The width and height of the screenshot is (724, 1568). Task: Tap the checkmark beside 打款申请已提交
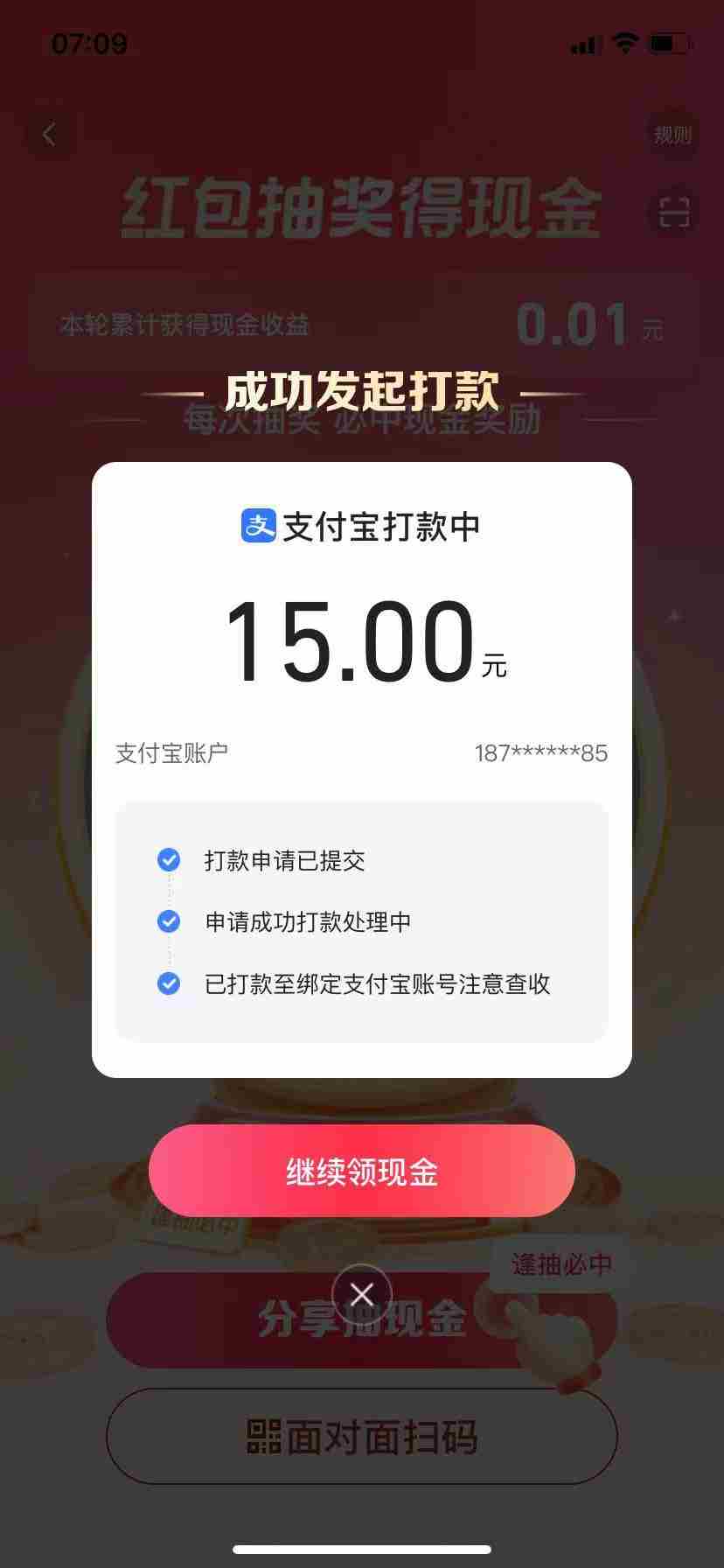[x=168, y=861]
